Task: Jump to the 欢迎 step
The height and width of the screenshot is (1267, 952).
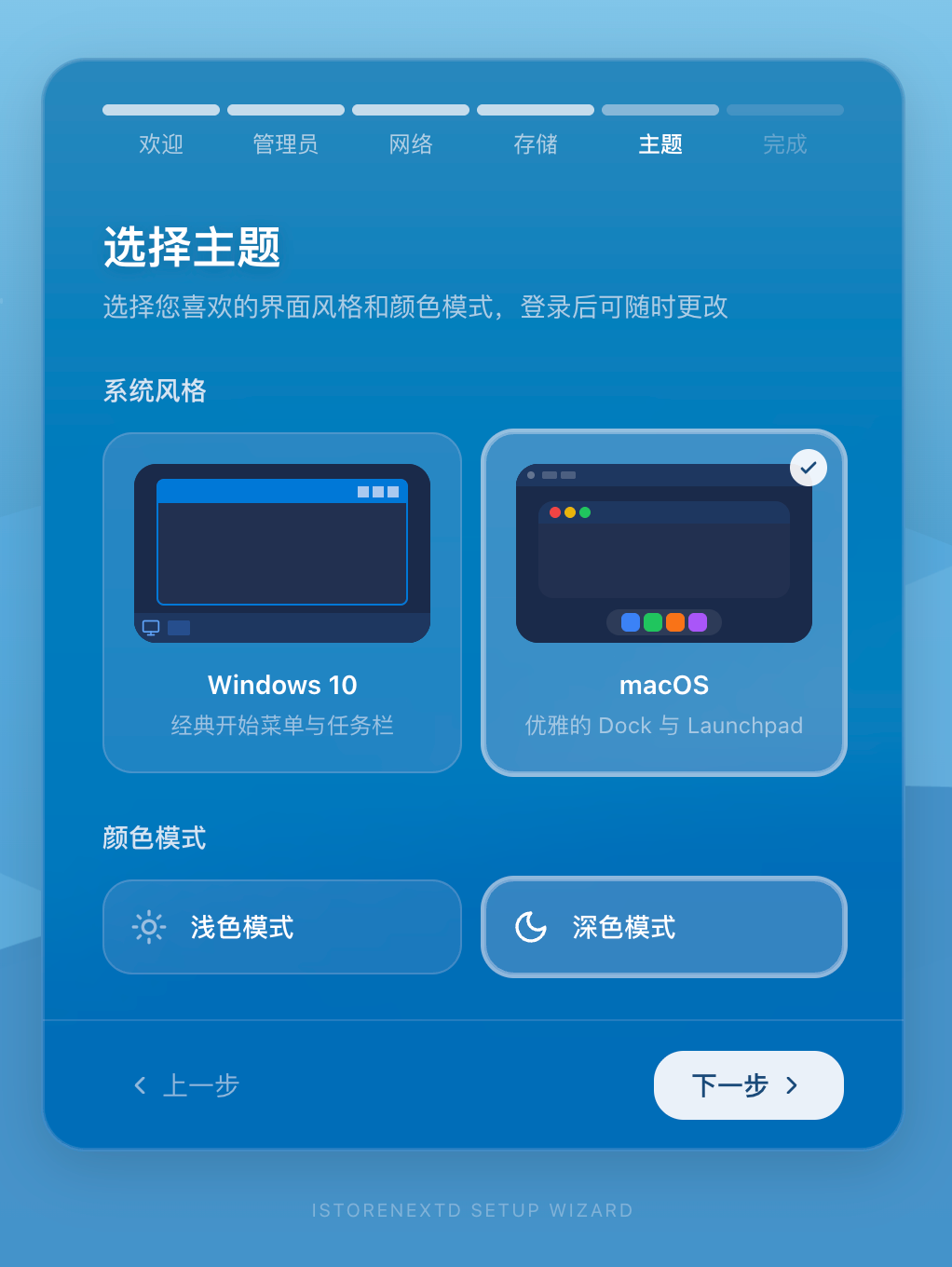Action: pyautogui.click(x=161, y=143)
